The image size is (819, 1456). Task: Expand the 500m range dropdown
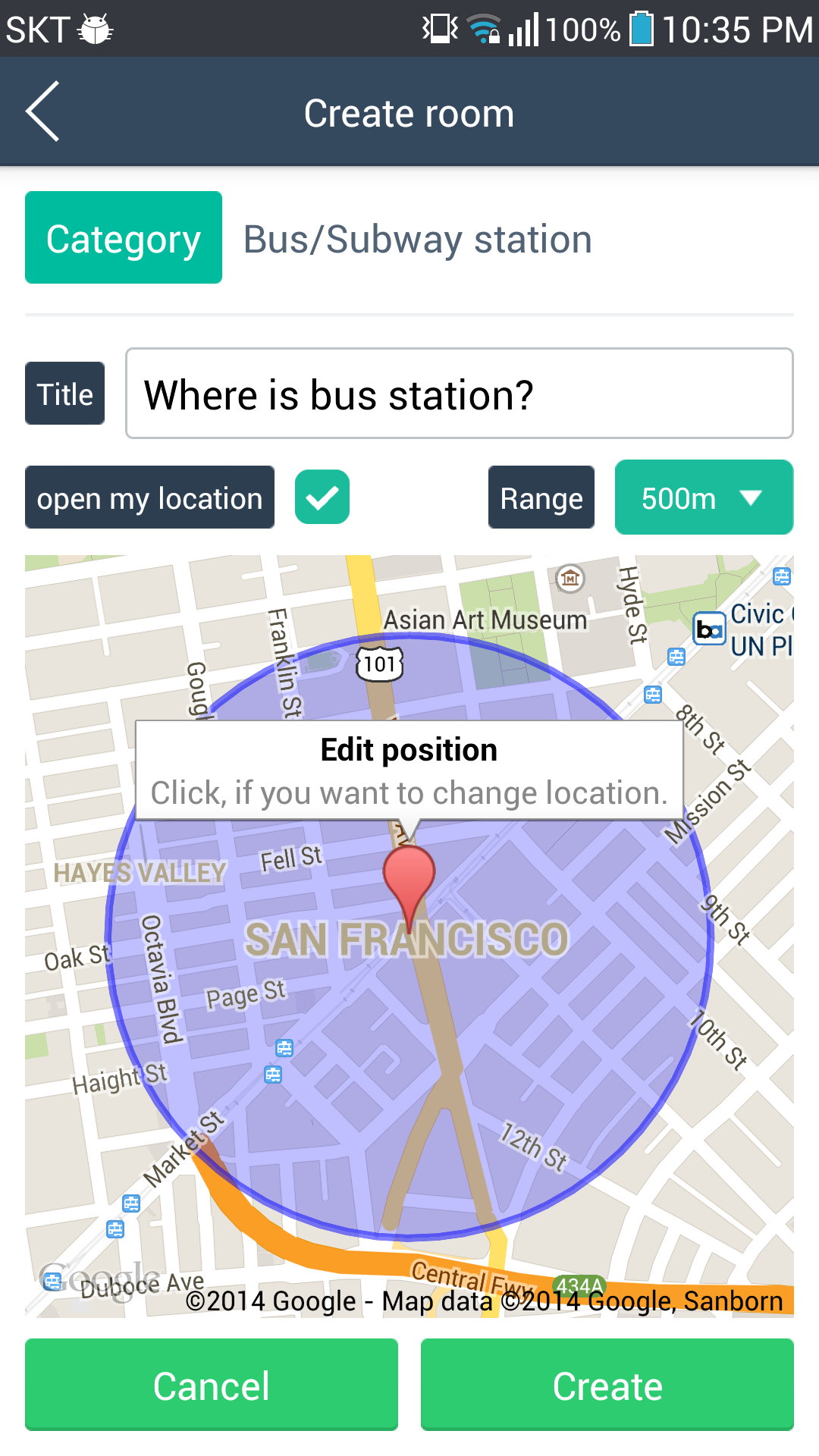(703, 498)
